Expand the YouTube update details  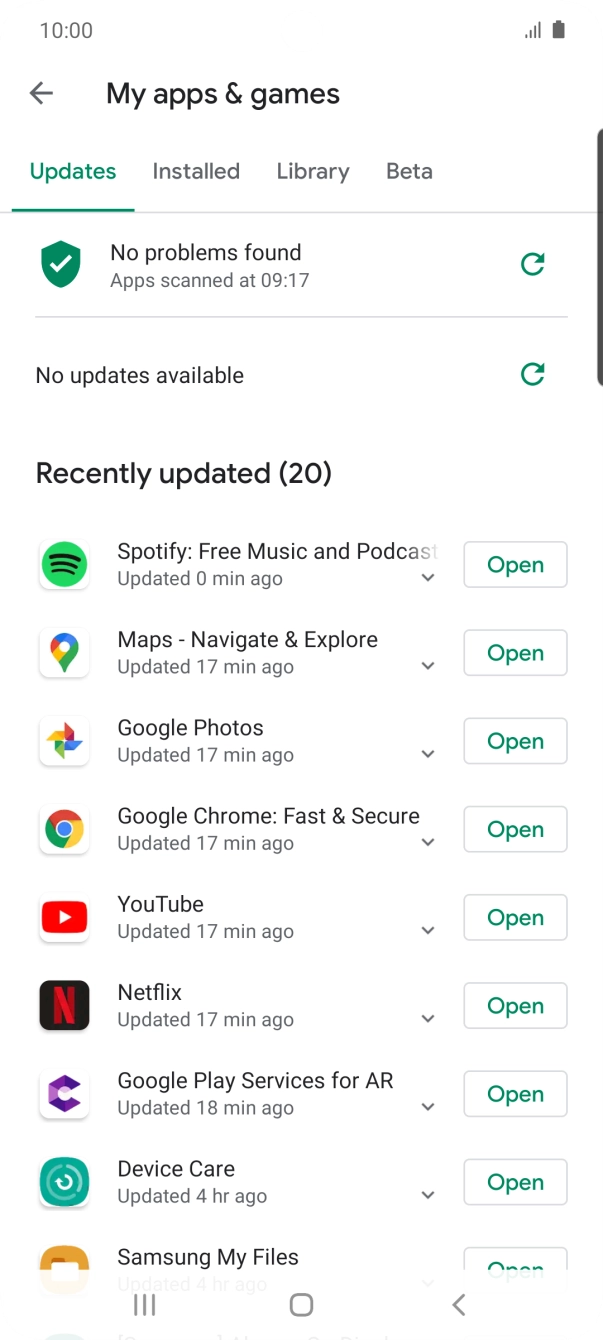tap(428, 931)
